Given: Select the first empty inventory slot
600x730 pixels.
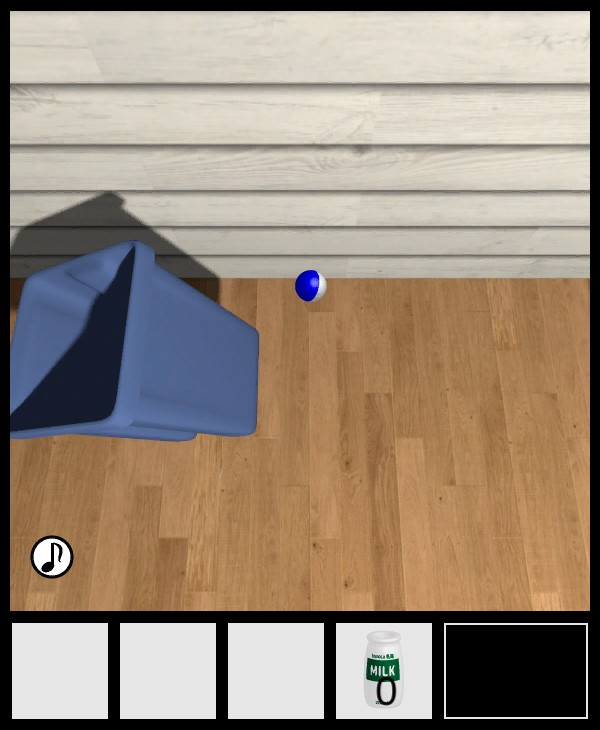Looking at the screenshot, I should 60,670.
